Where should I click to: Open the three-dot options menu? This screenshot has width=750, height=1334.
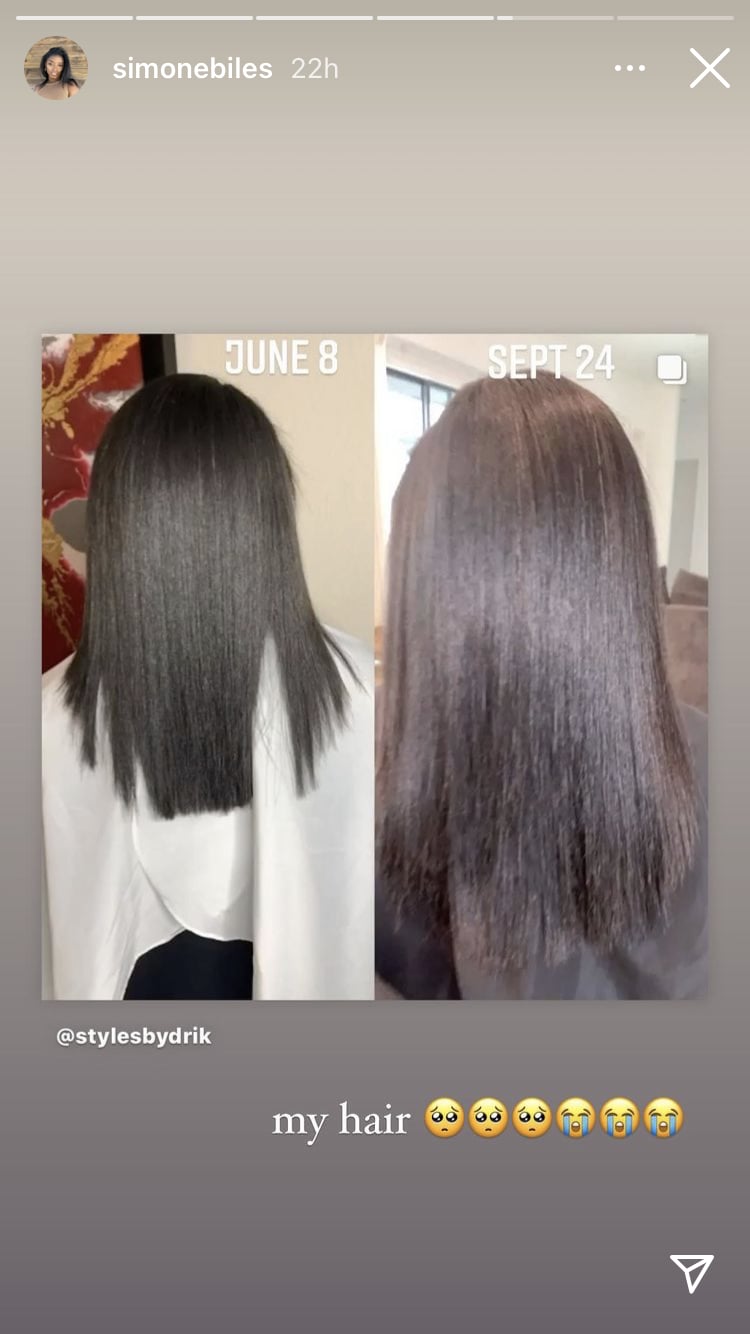tap(630, 68)
